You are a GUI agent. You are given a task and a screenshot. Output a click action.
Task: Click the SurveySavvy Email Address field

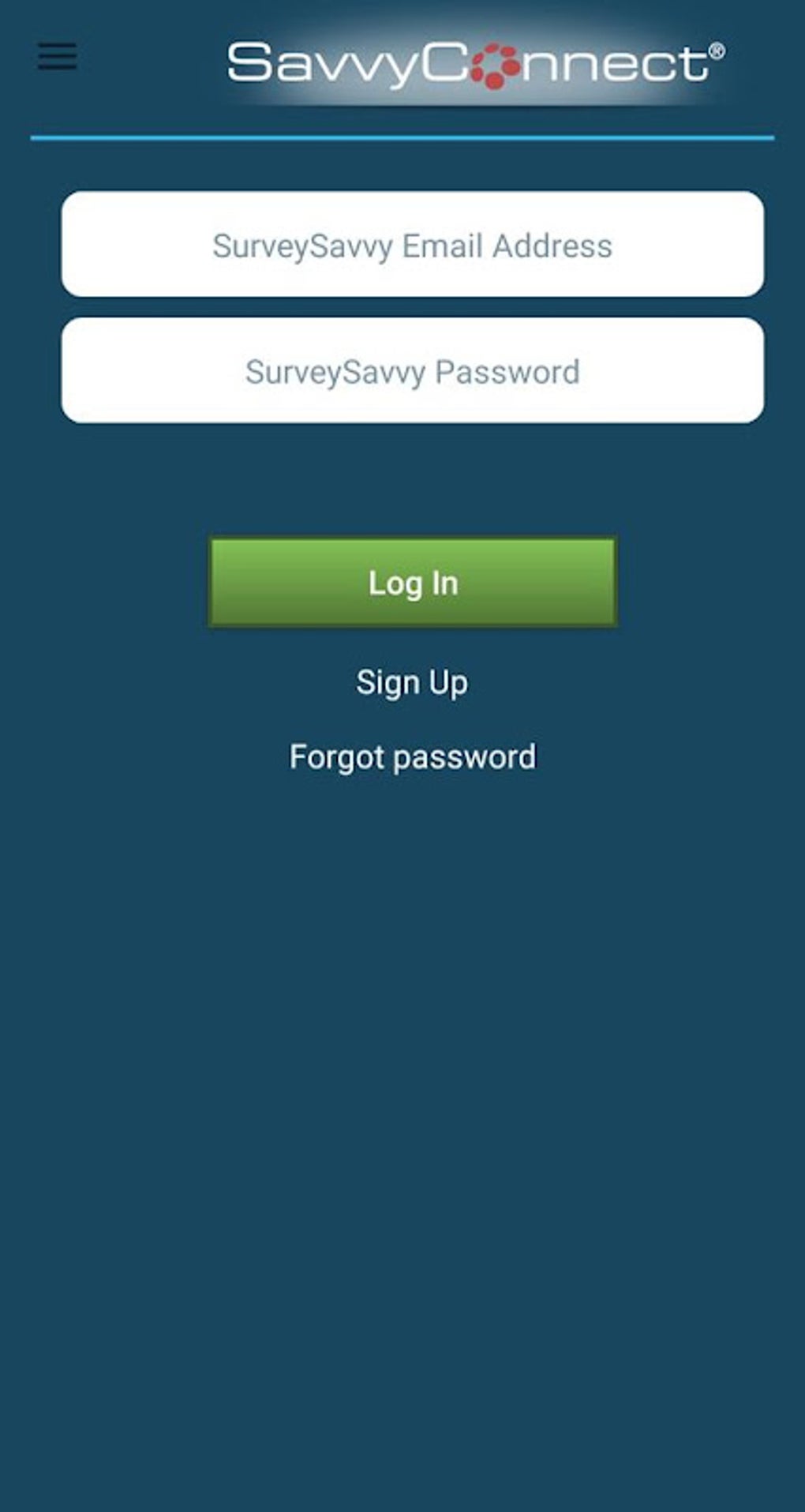tap(411, 244)
